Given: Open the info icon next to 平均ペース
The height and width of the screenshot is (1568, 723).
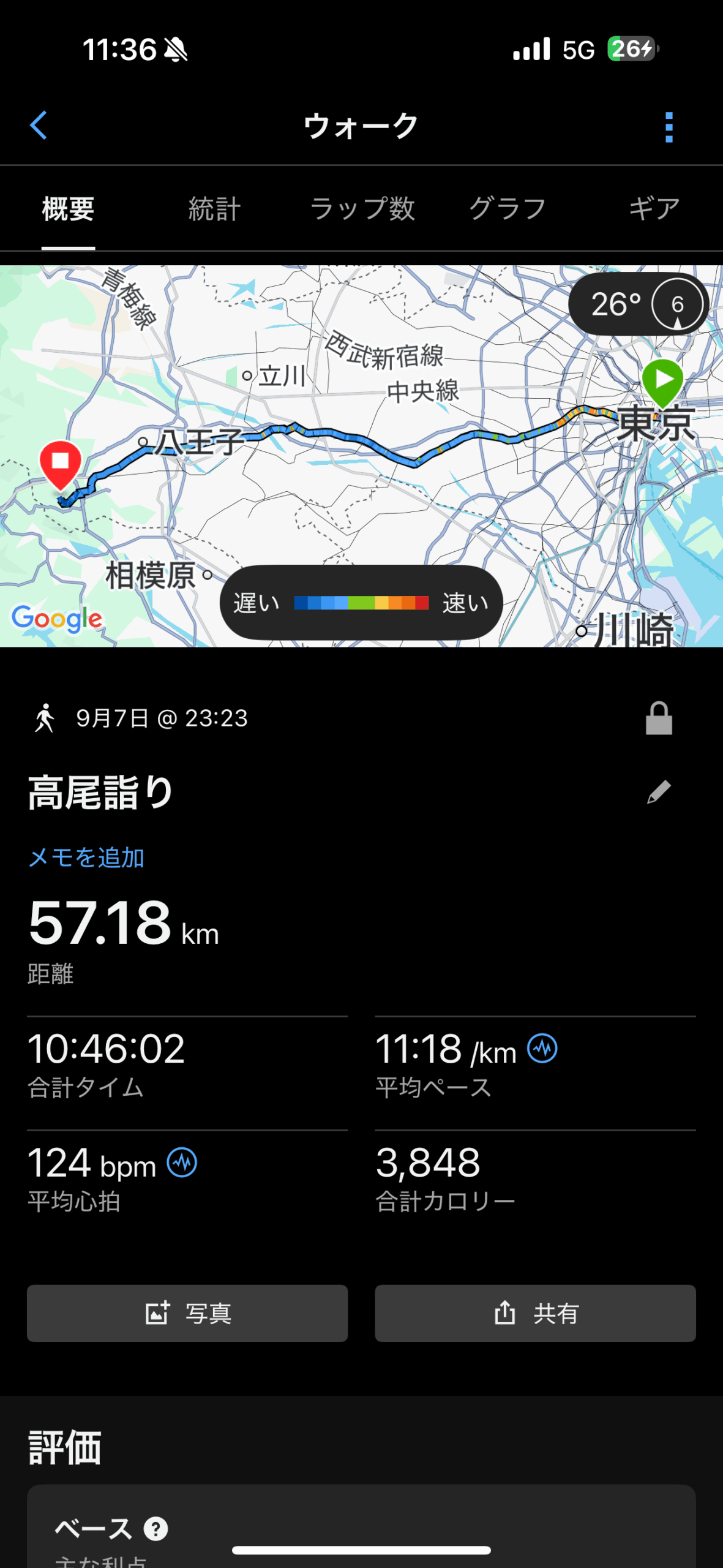Looking at the screenshot, I should tap(542, 1048).
